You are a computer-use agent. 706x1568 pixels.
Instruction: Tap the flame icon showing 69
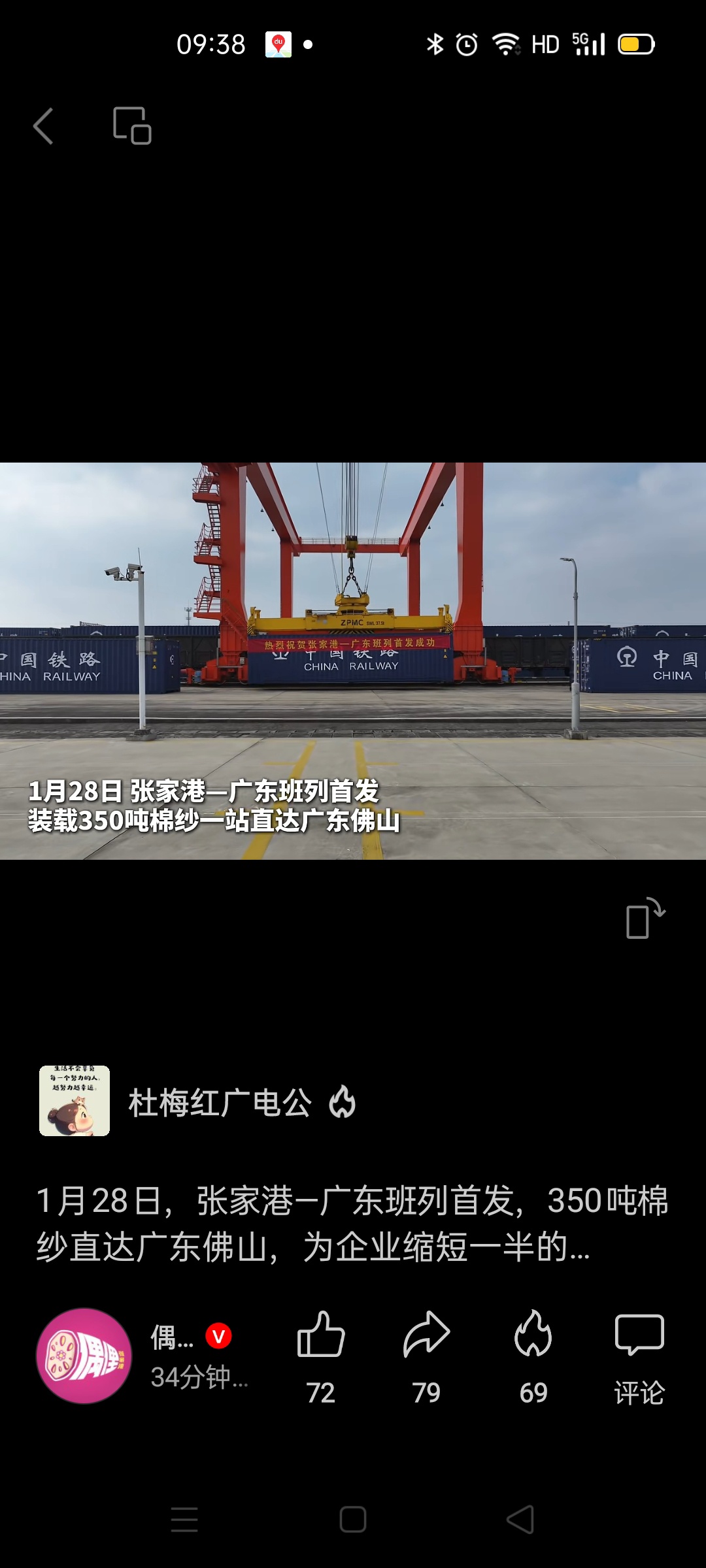point(533,1336)
